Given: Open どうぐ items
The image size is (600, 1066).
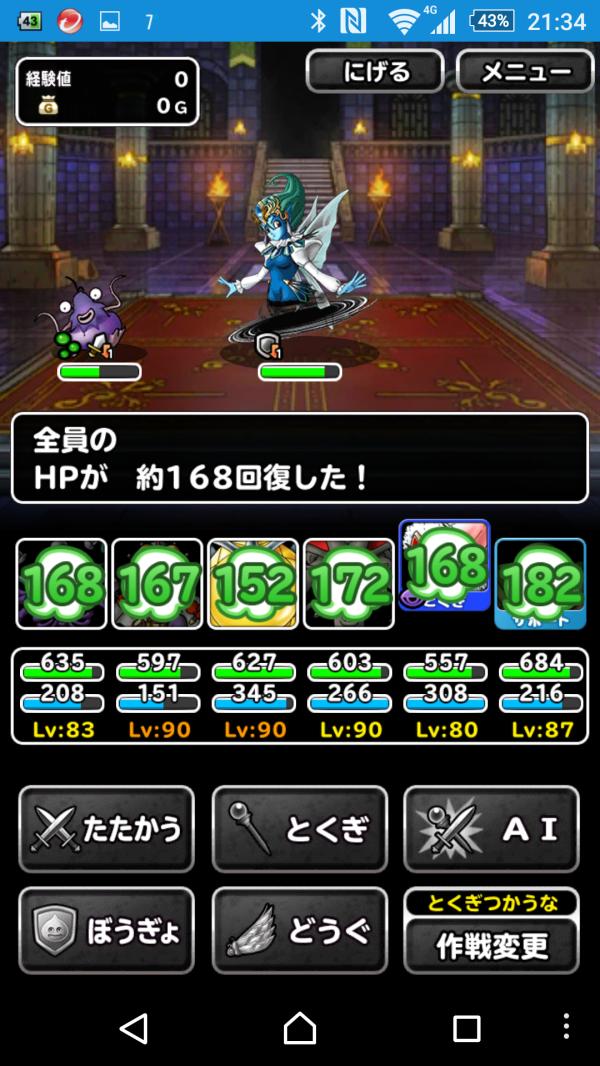Looking at the screenshot, I should pyautogui.click(x=299, y=930).
